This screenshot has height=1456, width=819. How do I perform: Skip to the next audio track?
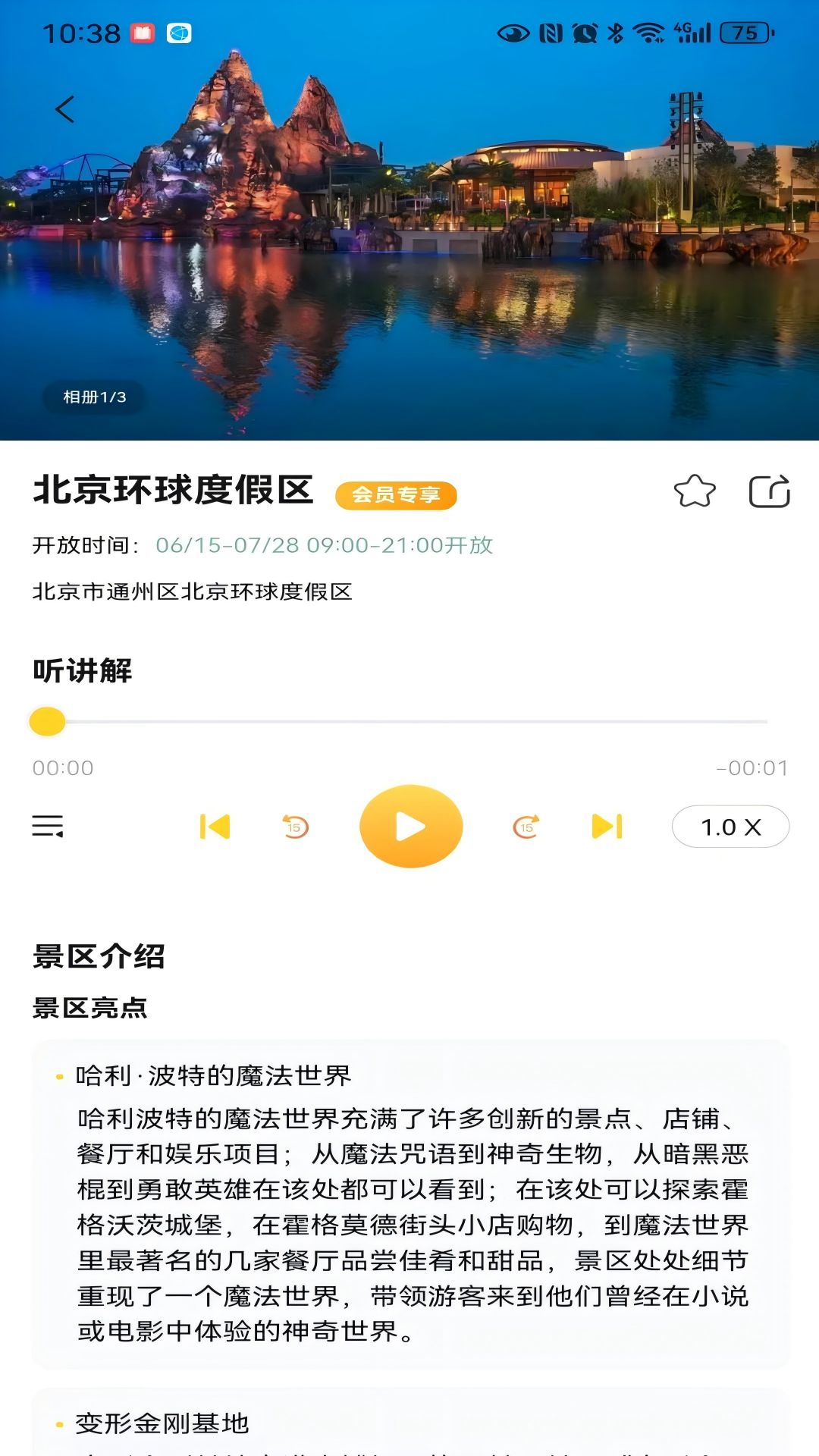606,826
